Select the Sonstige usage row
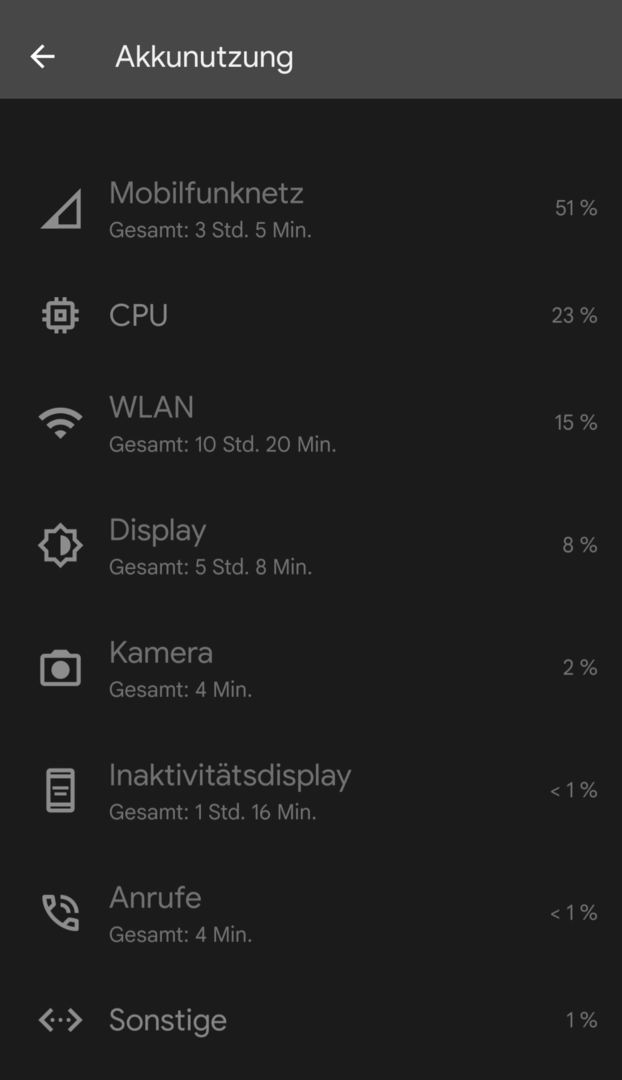 [x=310, y=1020]
